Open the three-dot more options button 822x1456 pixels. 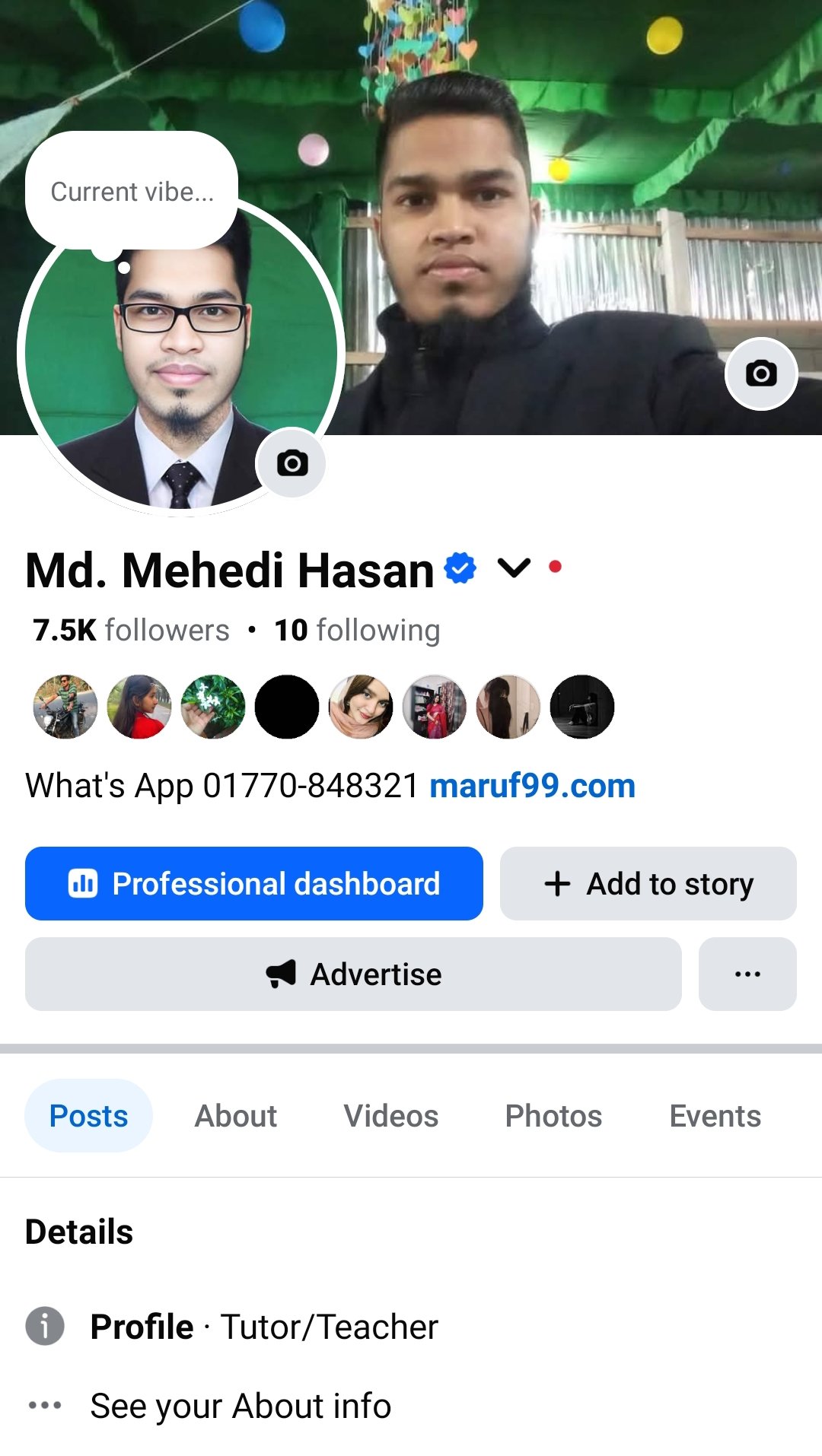click(x=747, y=974)
